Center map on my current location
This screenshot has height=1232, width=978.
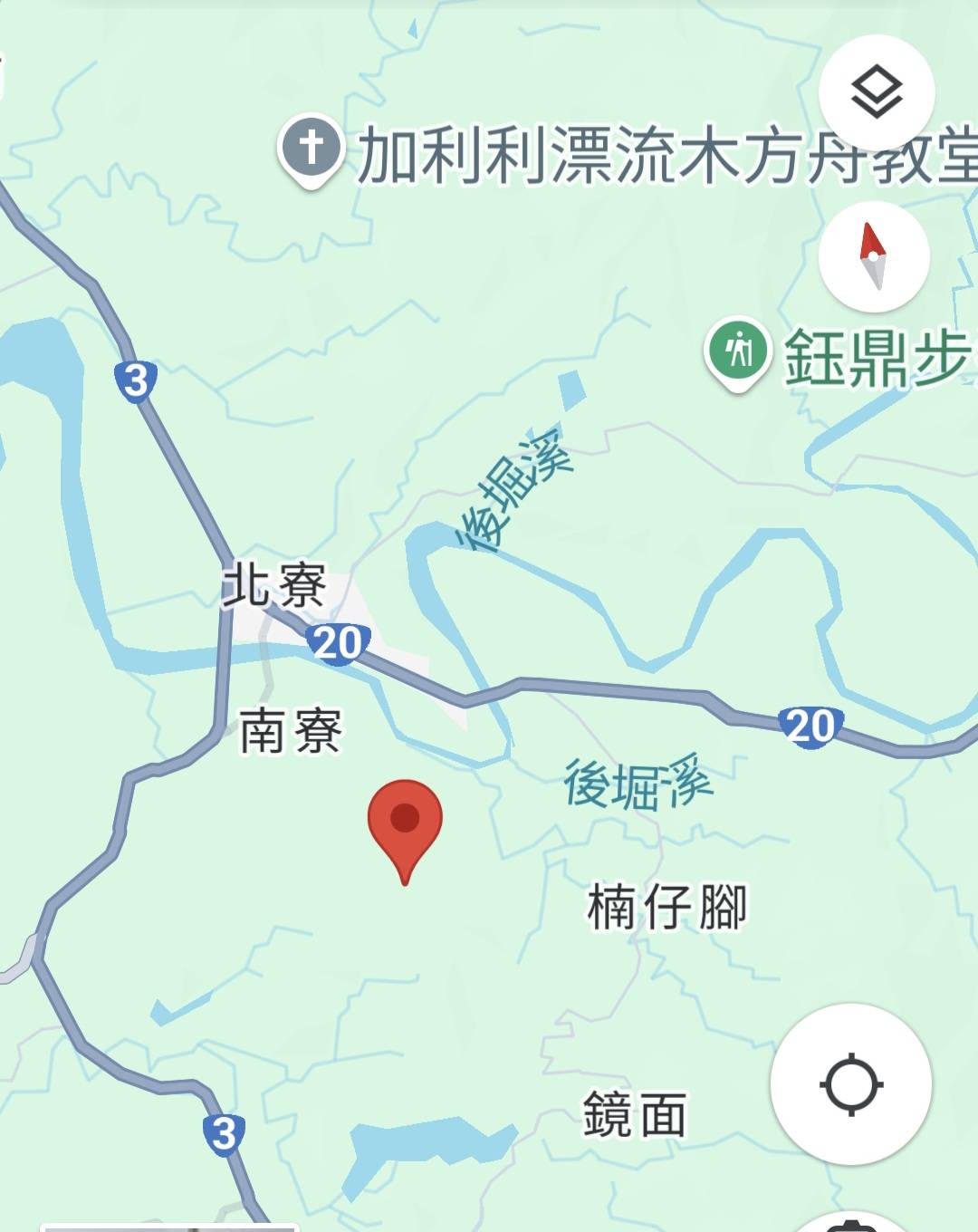850,1084
